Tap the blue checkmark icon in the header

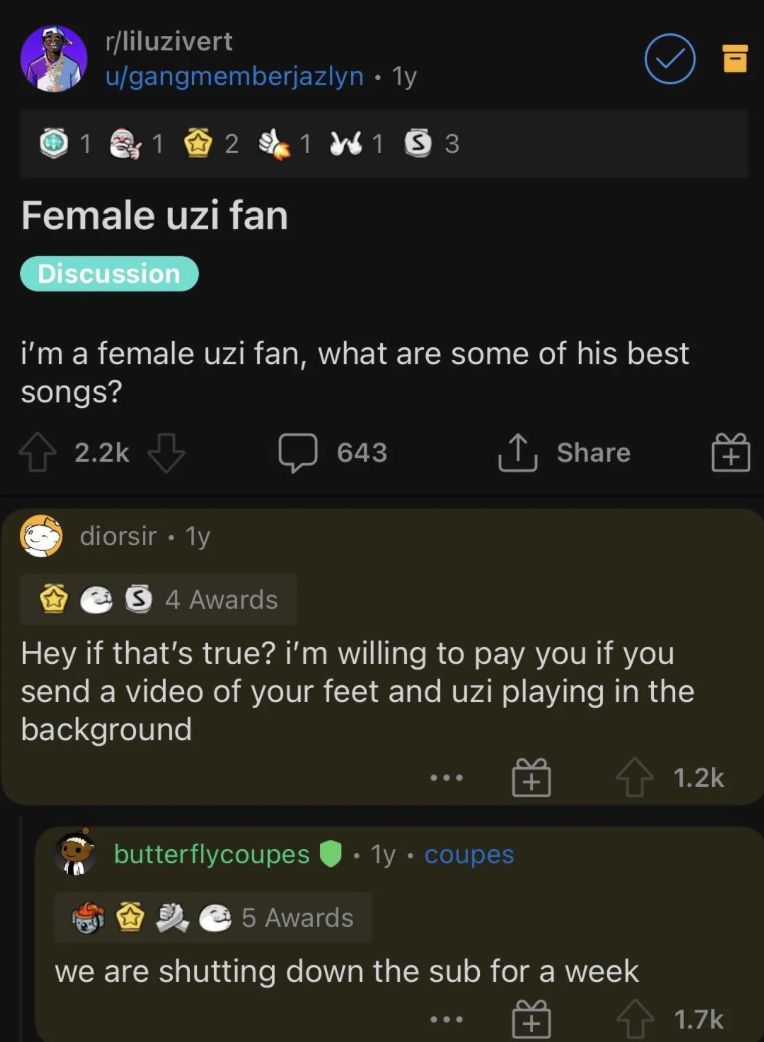668,62
